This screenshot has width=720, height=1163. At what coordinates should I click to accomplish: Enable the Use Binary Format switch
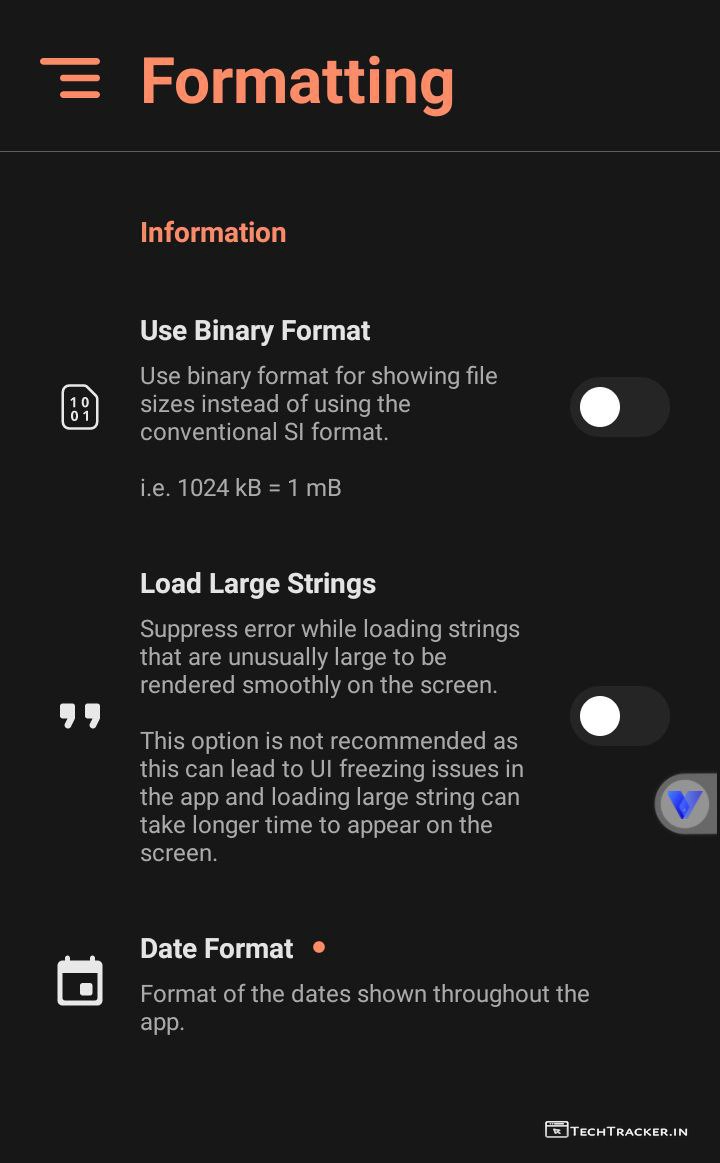click(619, 407)
